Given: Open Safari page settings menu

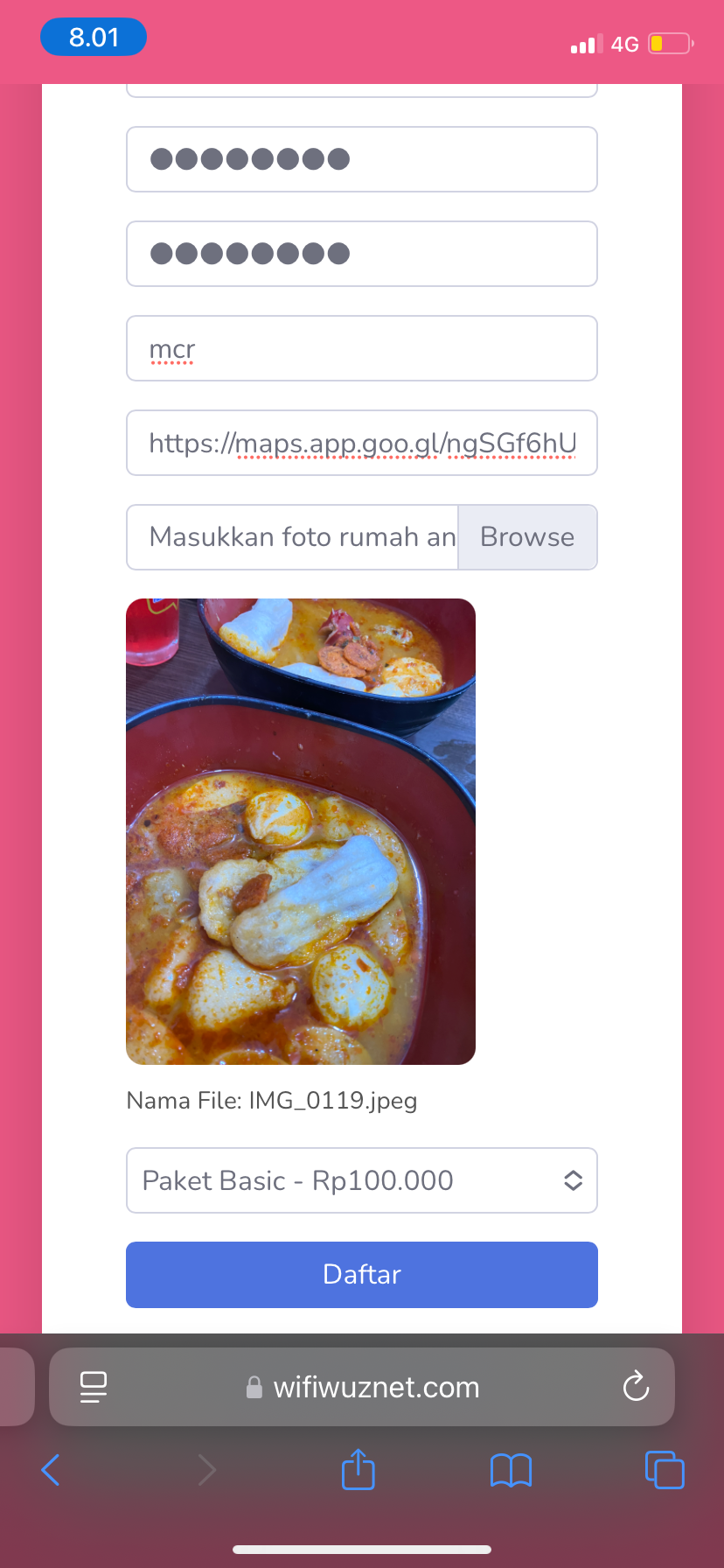Looking at the screenshot, I should [93, 1387].
